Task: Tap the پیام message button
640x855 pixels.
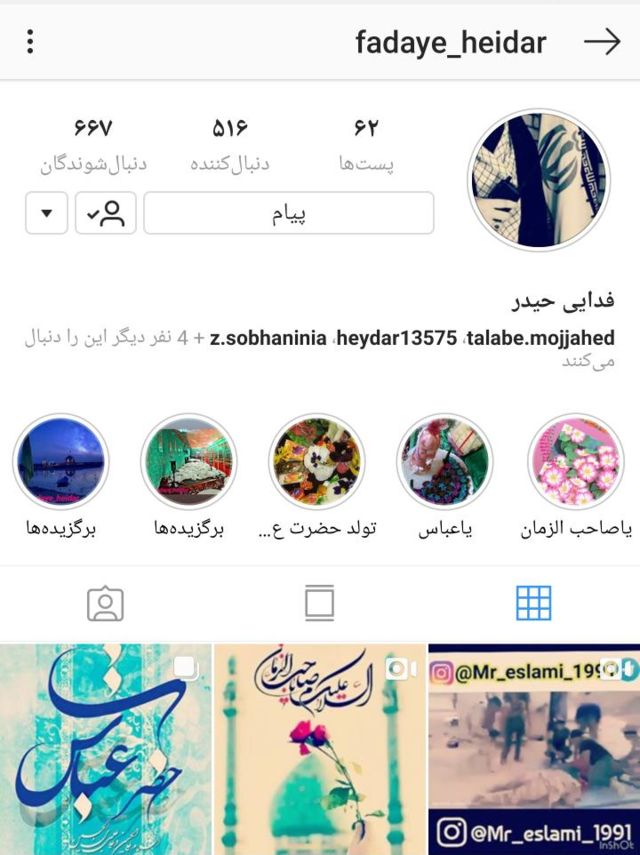Action: [289, 214]
